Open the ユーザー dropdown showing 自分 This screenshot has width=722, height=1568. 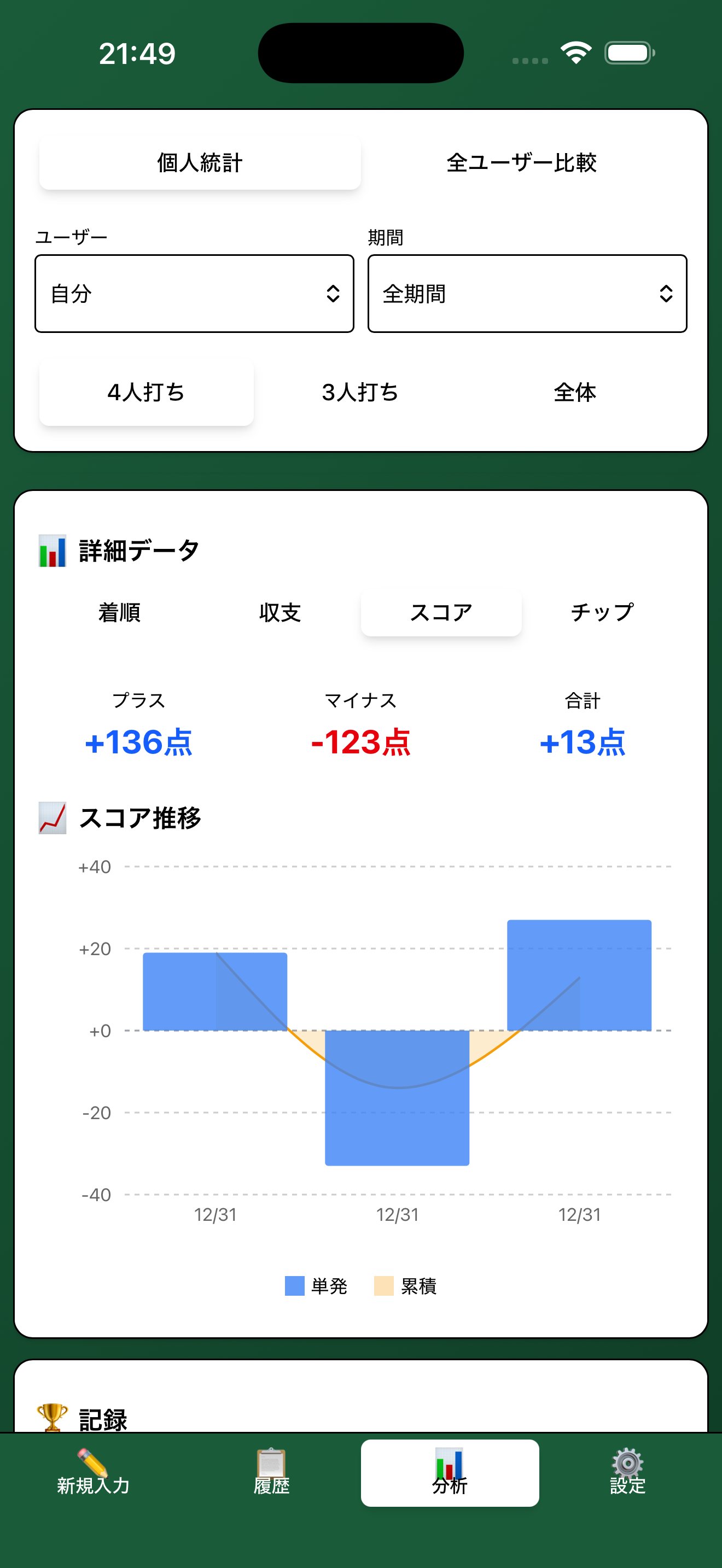tap(194, 294)
